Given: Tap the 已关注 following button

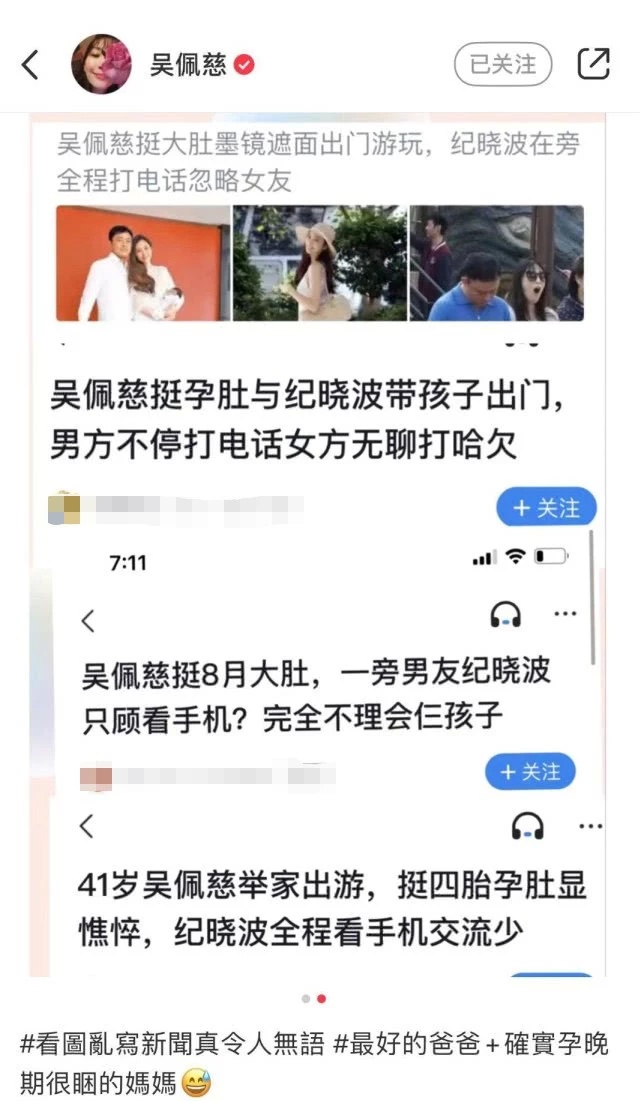Looking at the screenshot, I should click(503, 65).
